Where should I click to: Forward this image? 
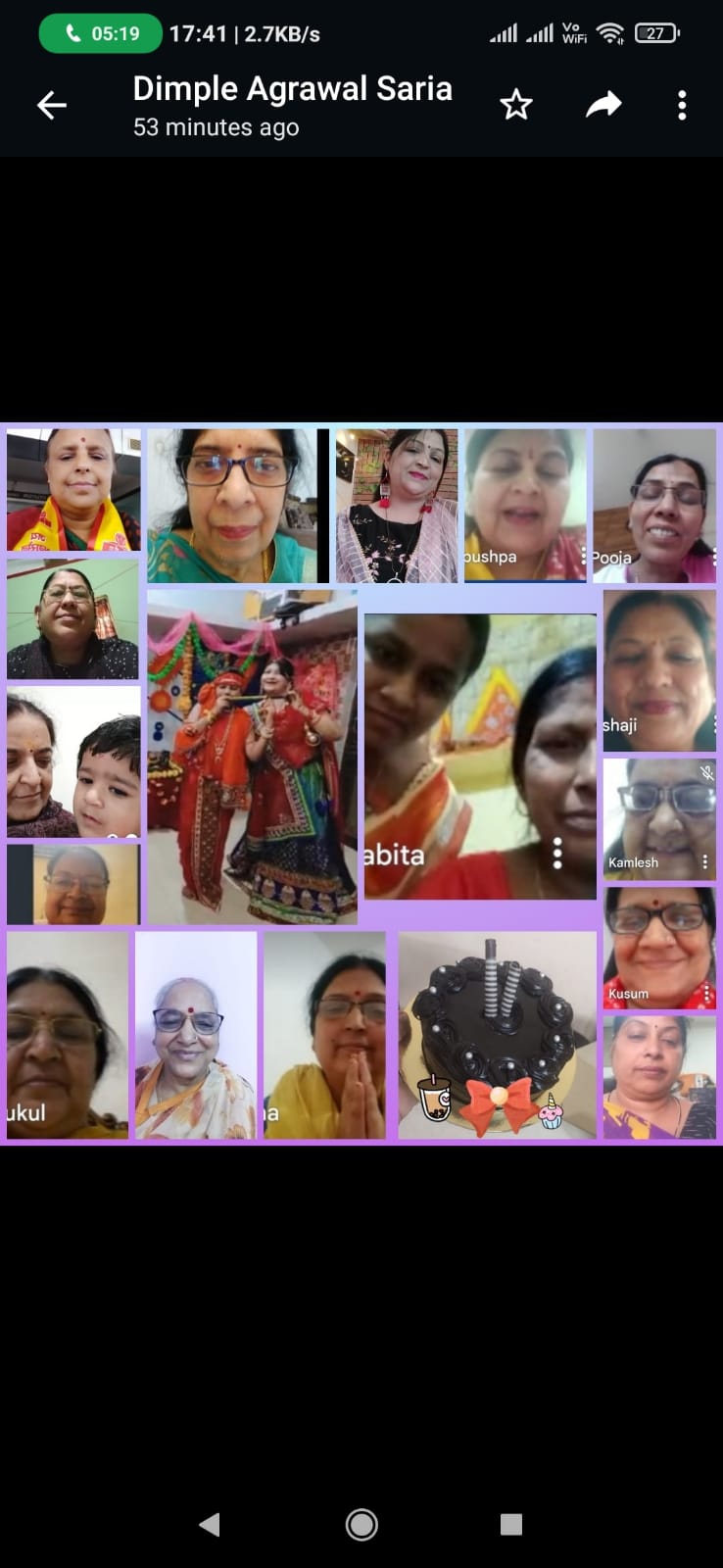(603, 105)
